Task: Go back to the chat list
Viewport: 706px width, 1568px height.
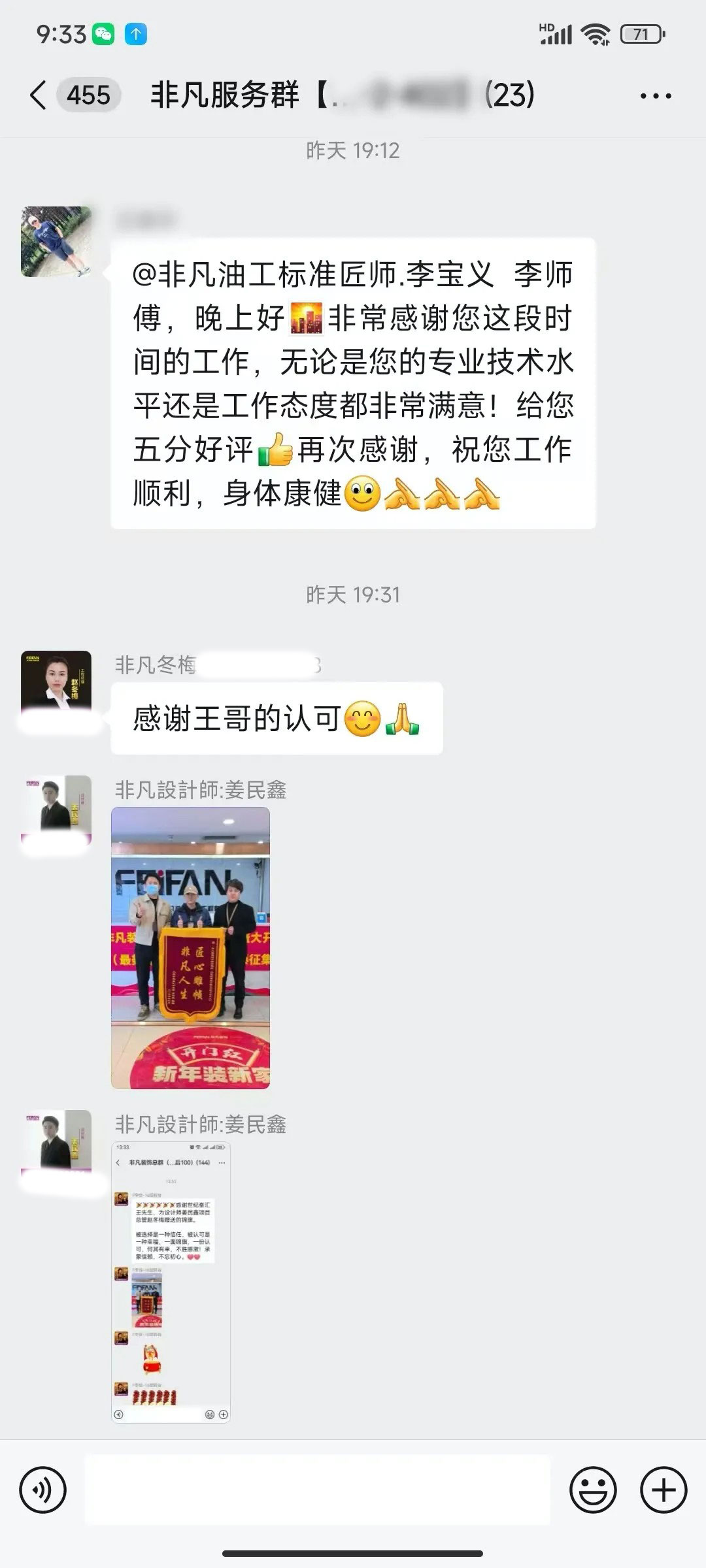Action: (x=39, y=95)
